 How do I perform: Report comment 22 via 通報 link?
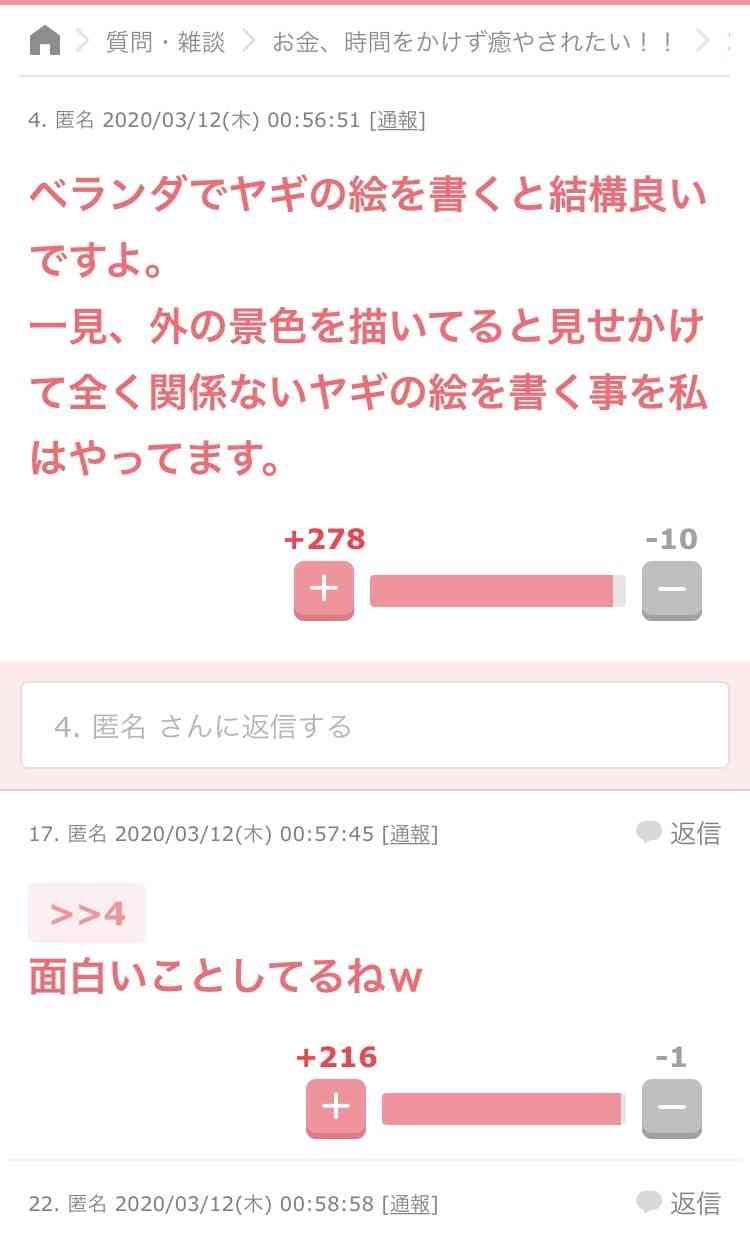click(410, 1204)
